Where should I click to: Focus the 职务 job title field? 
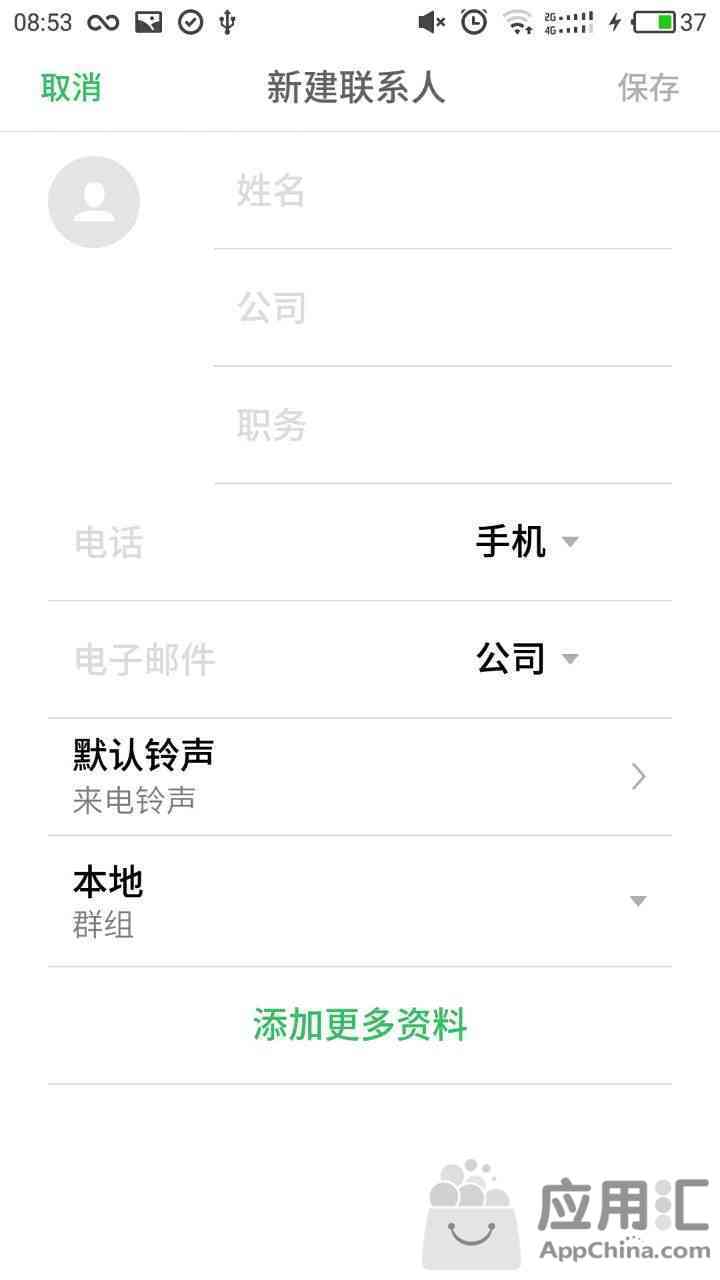[x=442, y=425]
